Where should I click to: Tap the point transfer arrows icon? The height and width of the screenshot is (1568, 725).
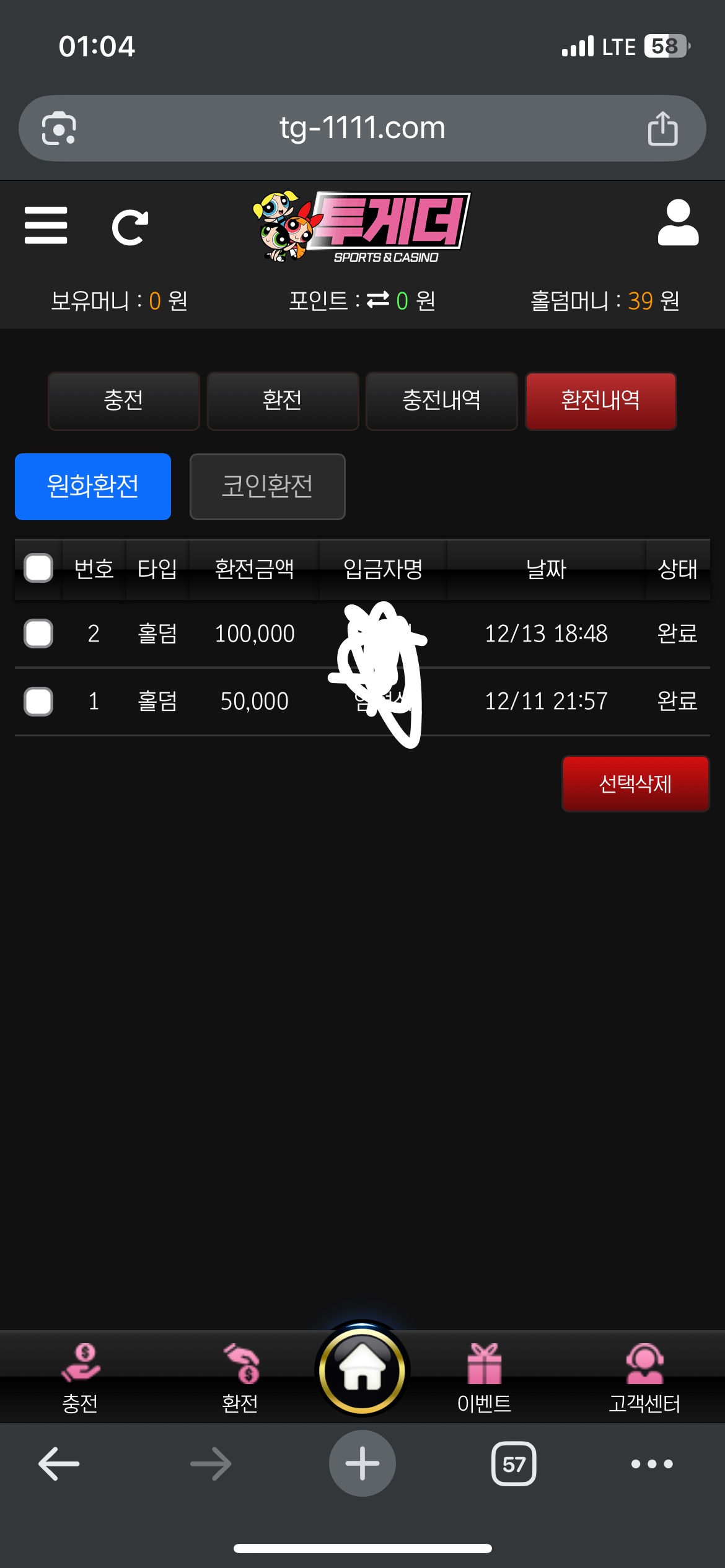[x=377, y=300]
